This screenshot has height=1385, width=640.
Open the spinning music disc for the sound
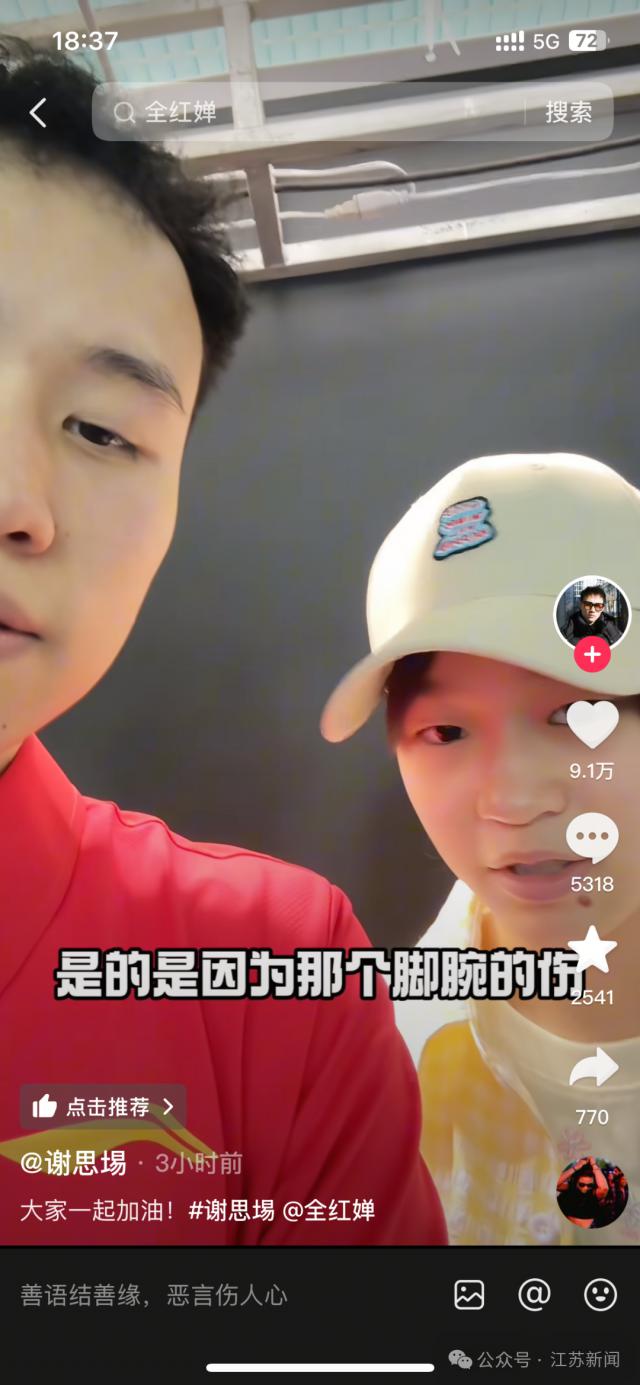[592, 1192]
